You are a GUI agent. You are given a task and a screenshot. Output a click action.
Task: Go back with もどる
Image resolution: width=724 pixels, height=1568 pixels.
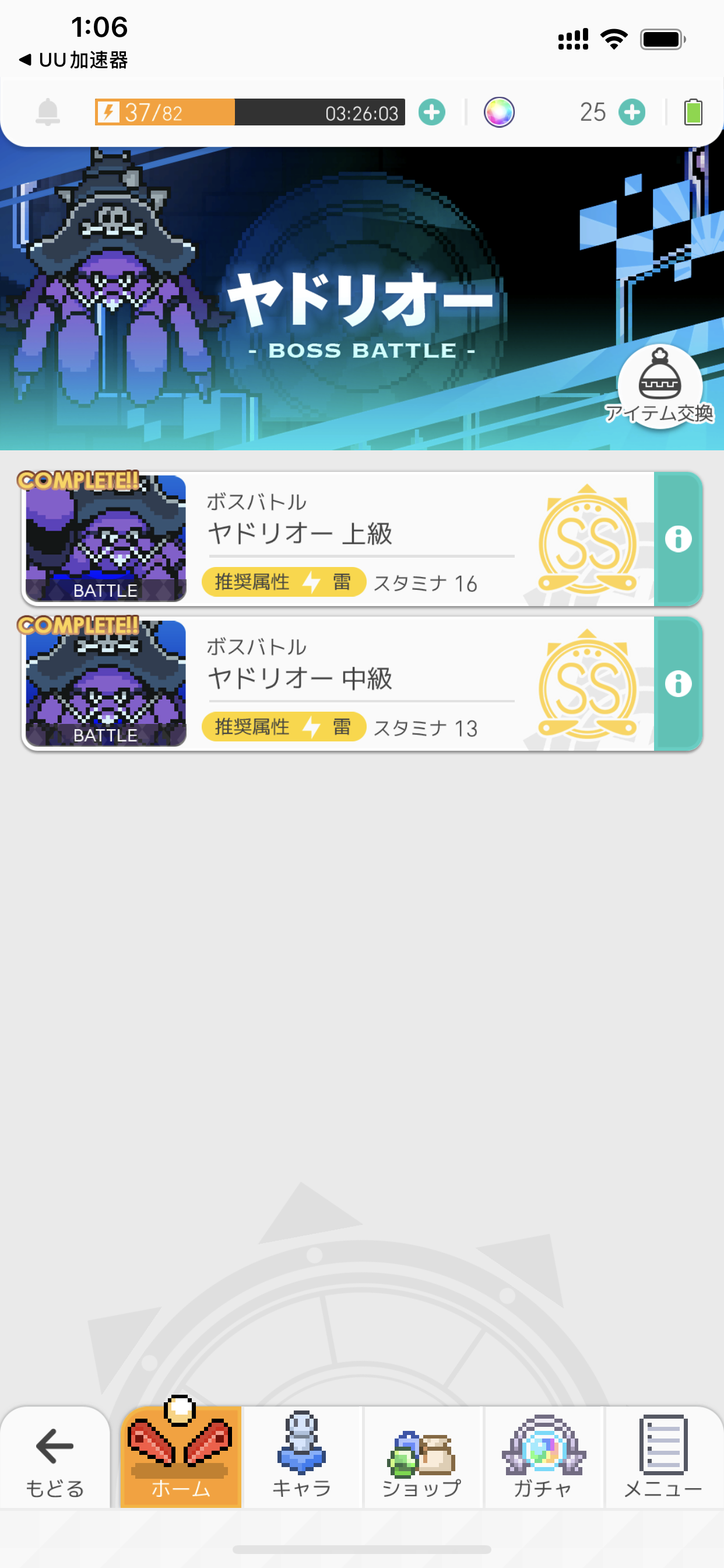pos(55,1458)
